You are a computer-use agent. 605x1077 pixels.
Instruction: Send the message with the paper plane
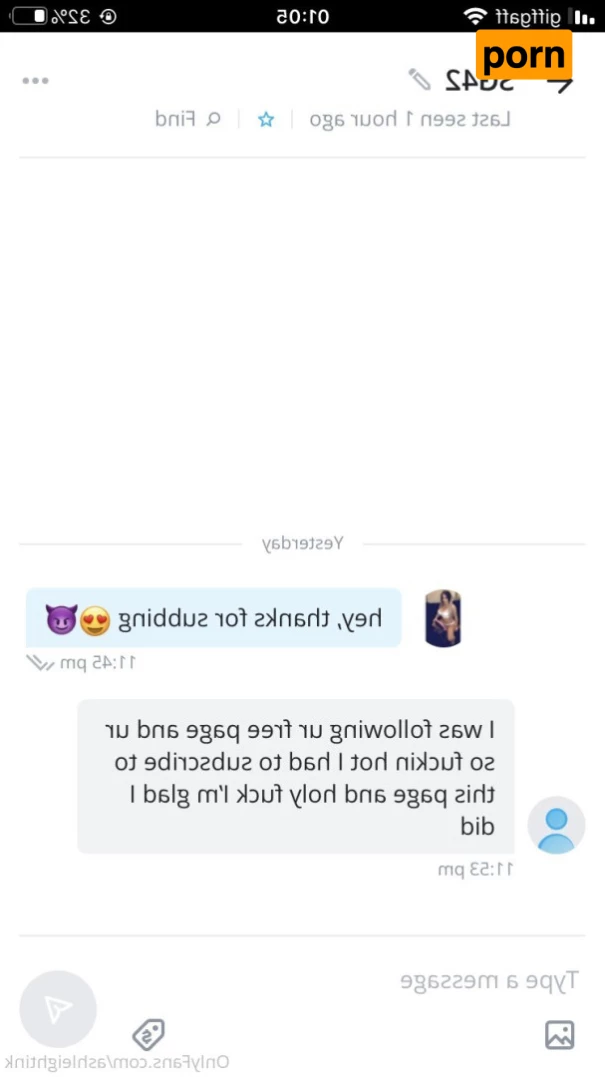click(x=58, y=1009)
